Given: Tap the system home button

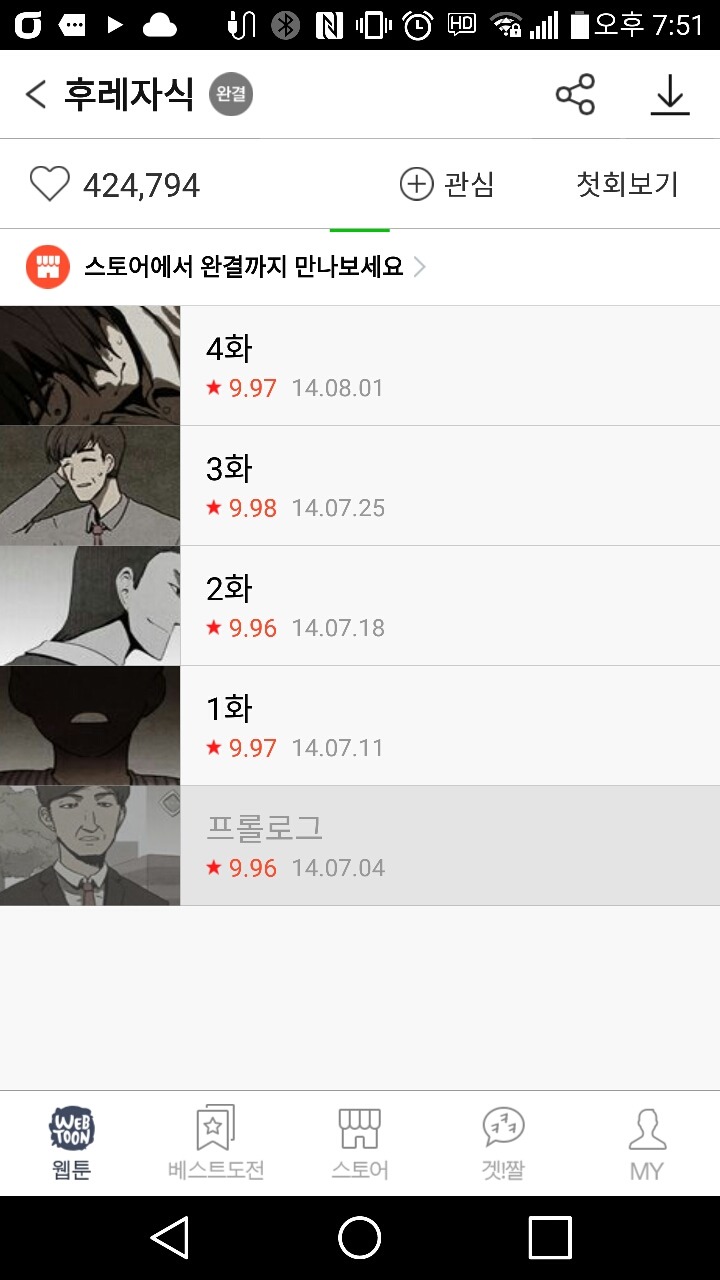Looking at the screenshot, I should (360, 1238).
